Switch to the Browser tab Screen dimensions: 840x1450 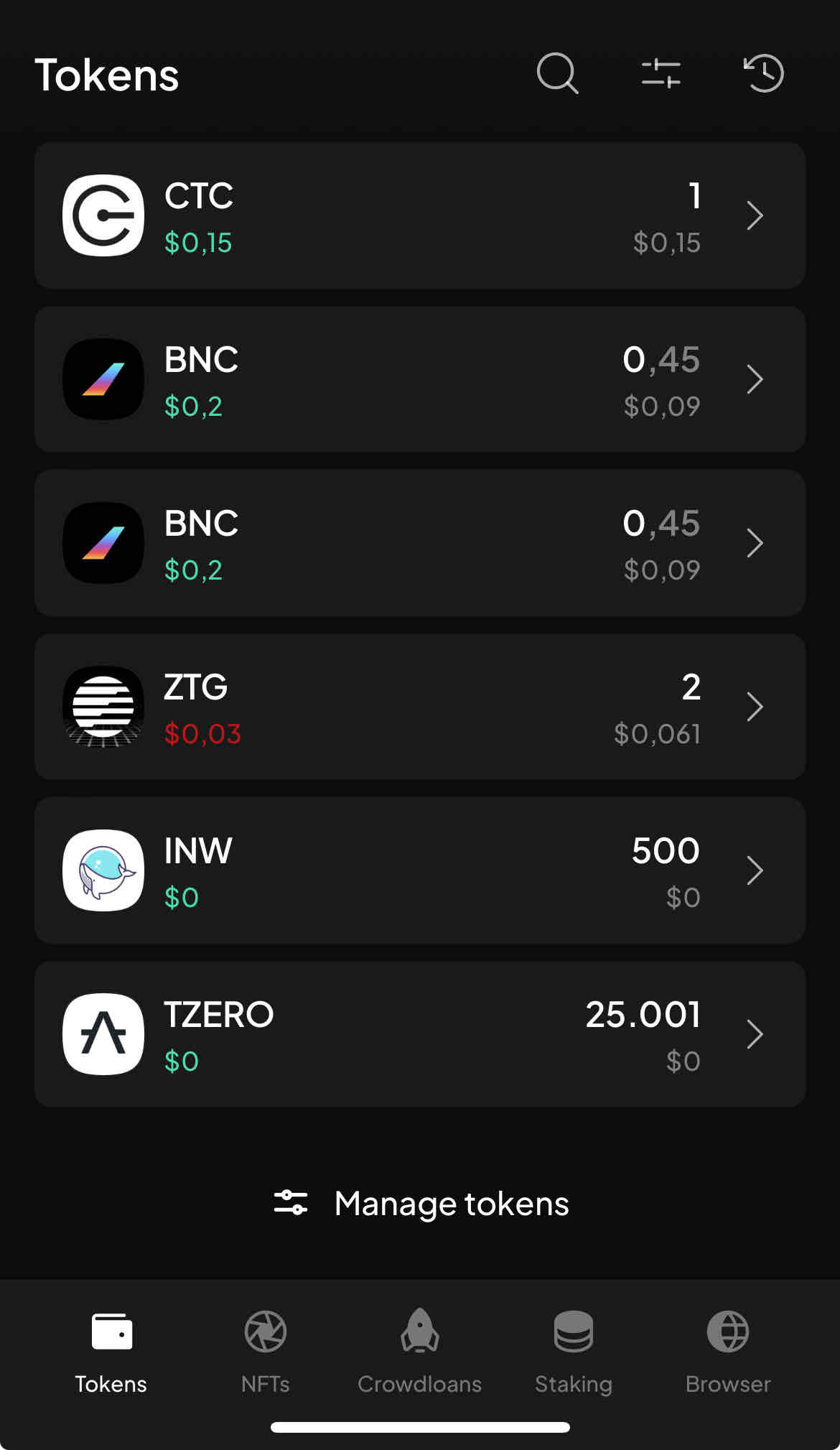727,1351
